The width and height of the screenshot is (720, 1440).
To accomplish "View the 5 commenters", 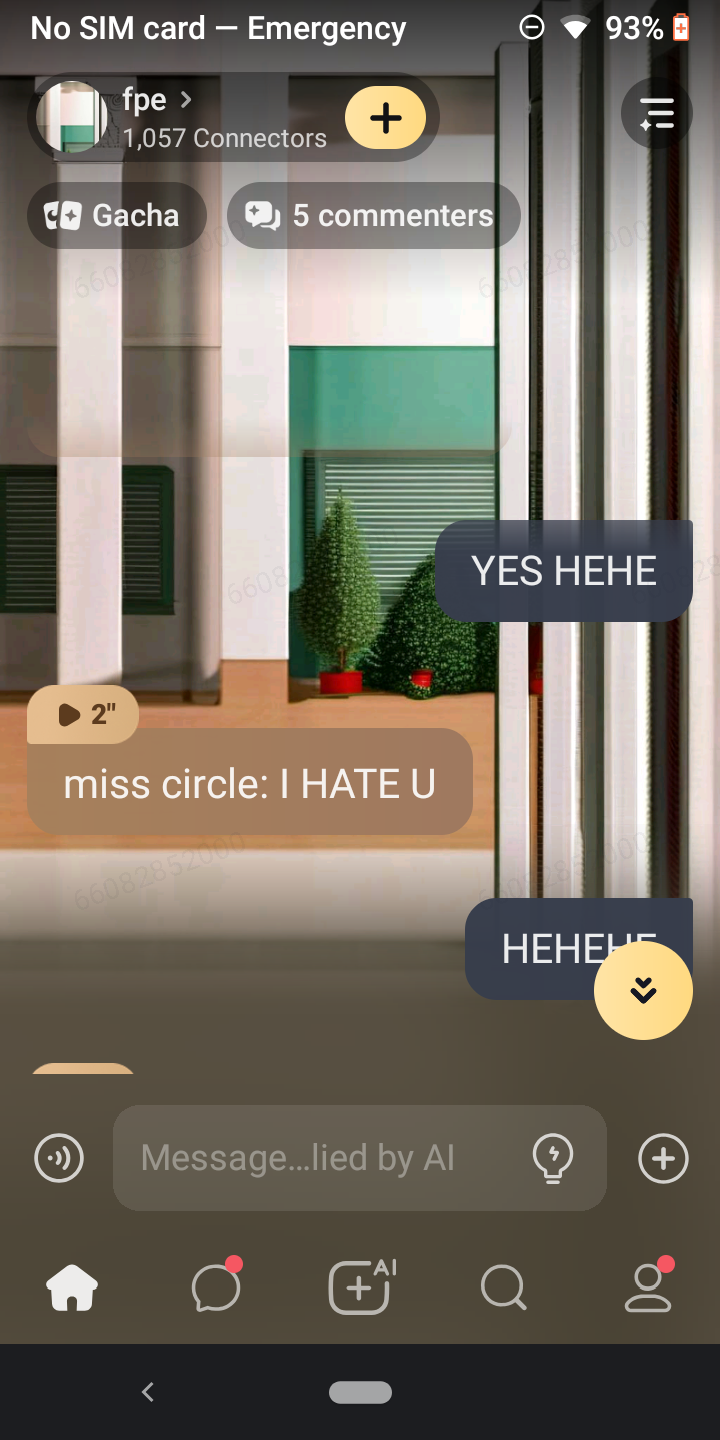I will pos(374,215).
